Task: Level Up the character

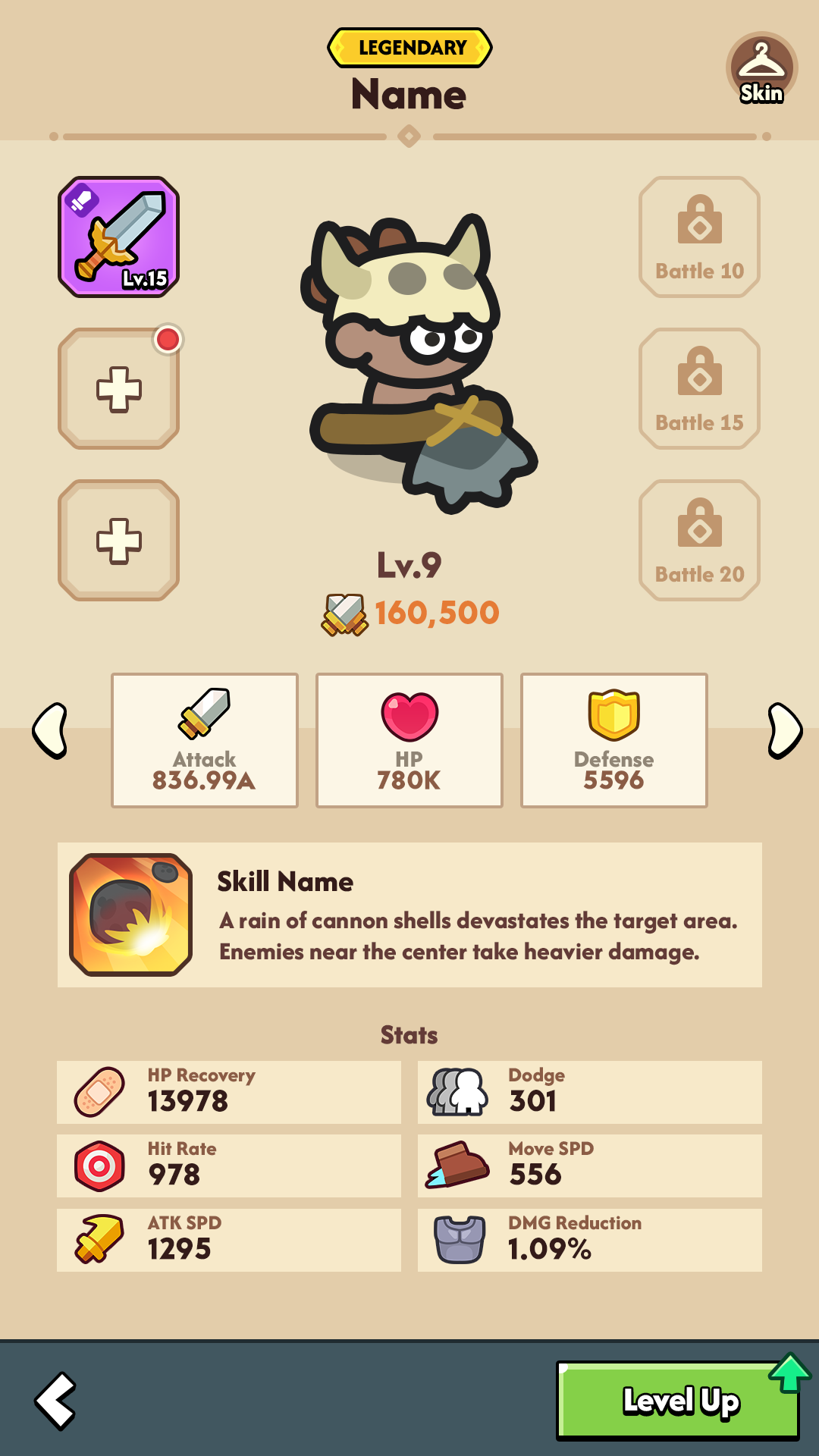Action: pos(678,1401)
